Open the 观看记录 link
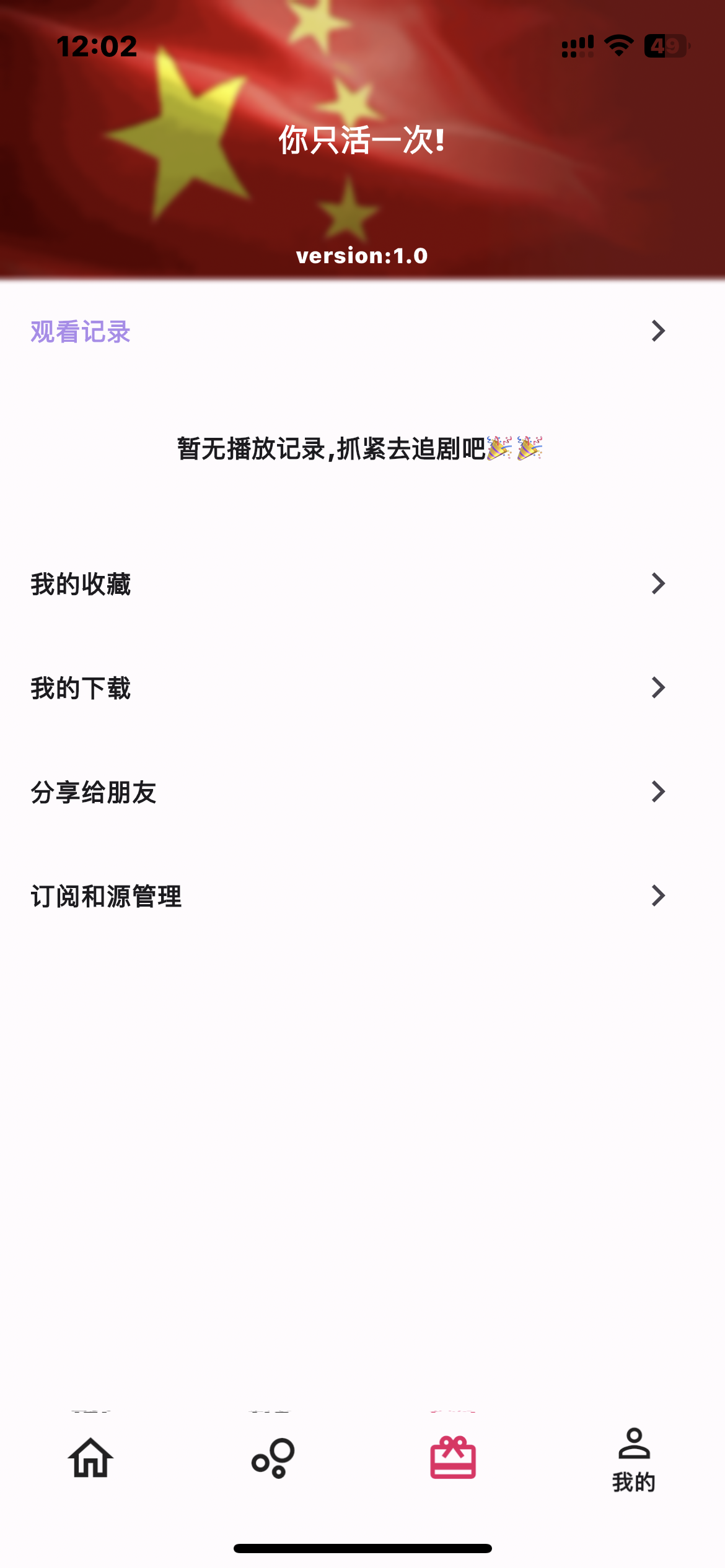The width and height of the screenshot is (725, 1568). coord(81,331)
